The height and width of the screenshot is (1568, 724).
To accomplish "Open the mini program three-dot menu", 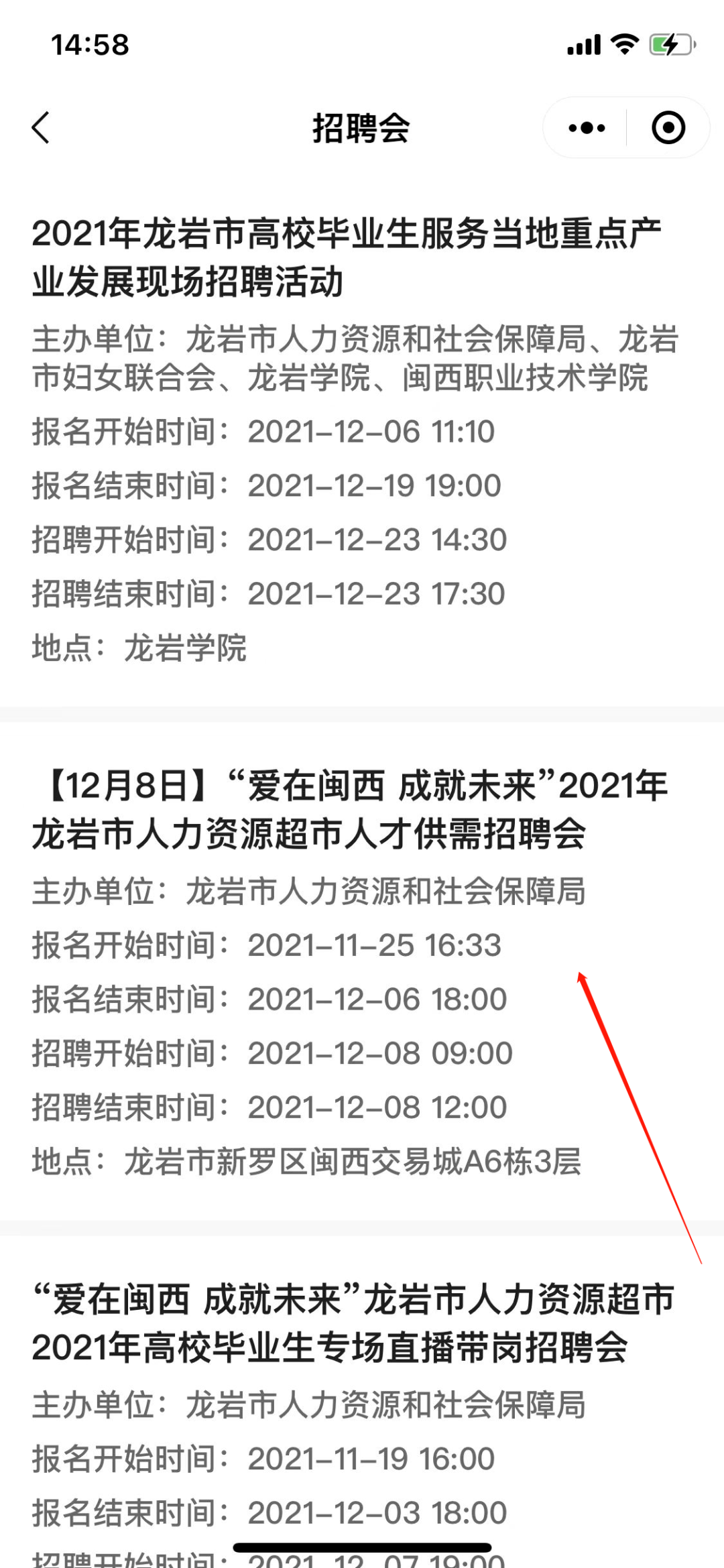I will click(x=587, y=127).
